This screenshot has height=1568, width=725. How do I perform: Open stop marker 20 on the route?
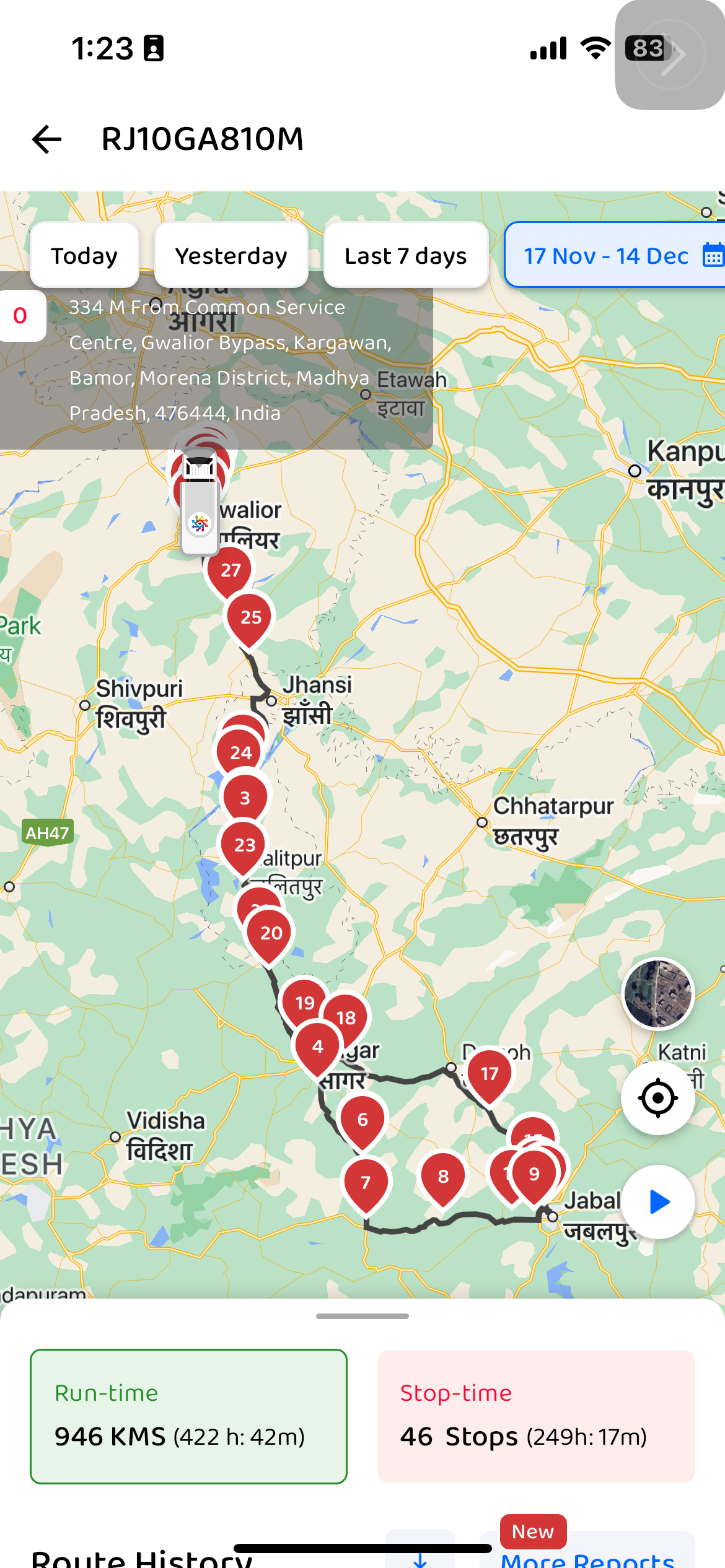pos(271,933)
